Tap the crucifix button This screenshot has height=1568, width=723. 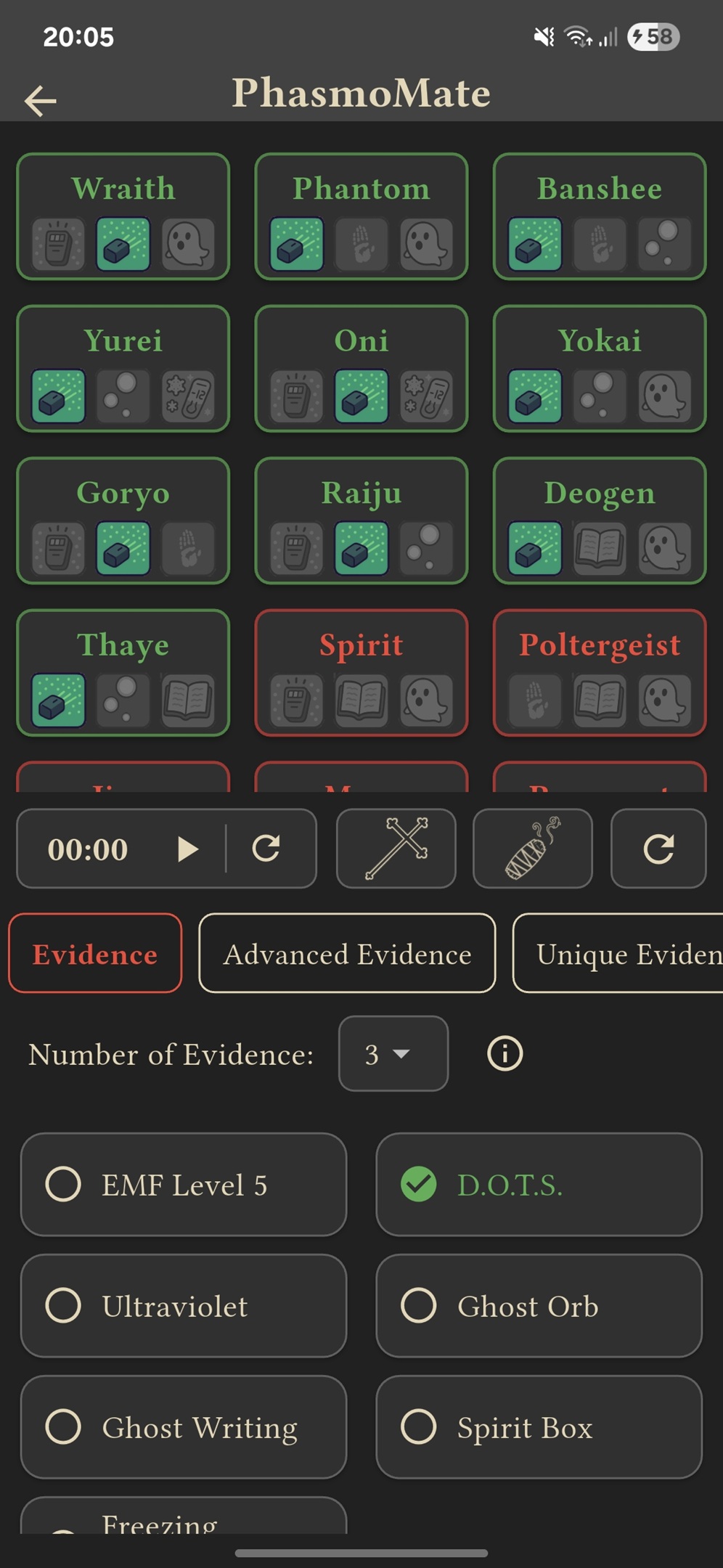click(396, 849)
